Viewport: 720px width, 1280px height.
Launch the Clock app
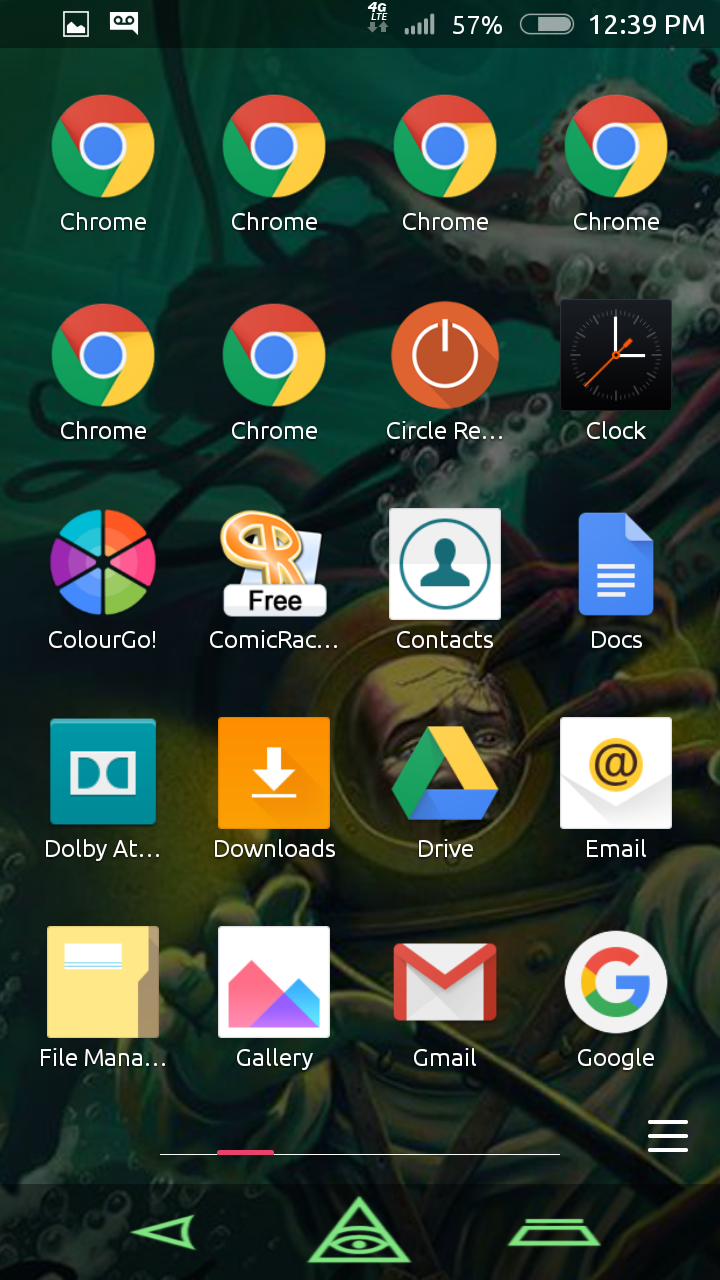pos(616,355)
